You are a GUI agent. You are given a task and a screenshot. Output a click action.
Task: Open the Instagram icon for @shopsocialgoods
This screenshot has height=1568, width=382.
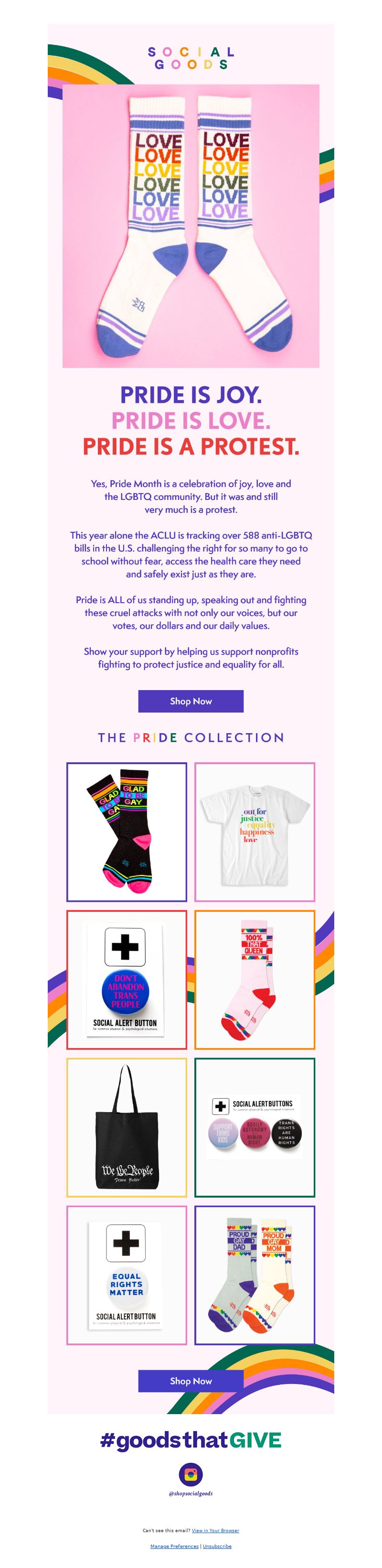pos(191,1474)
